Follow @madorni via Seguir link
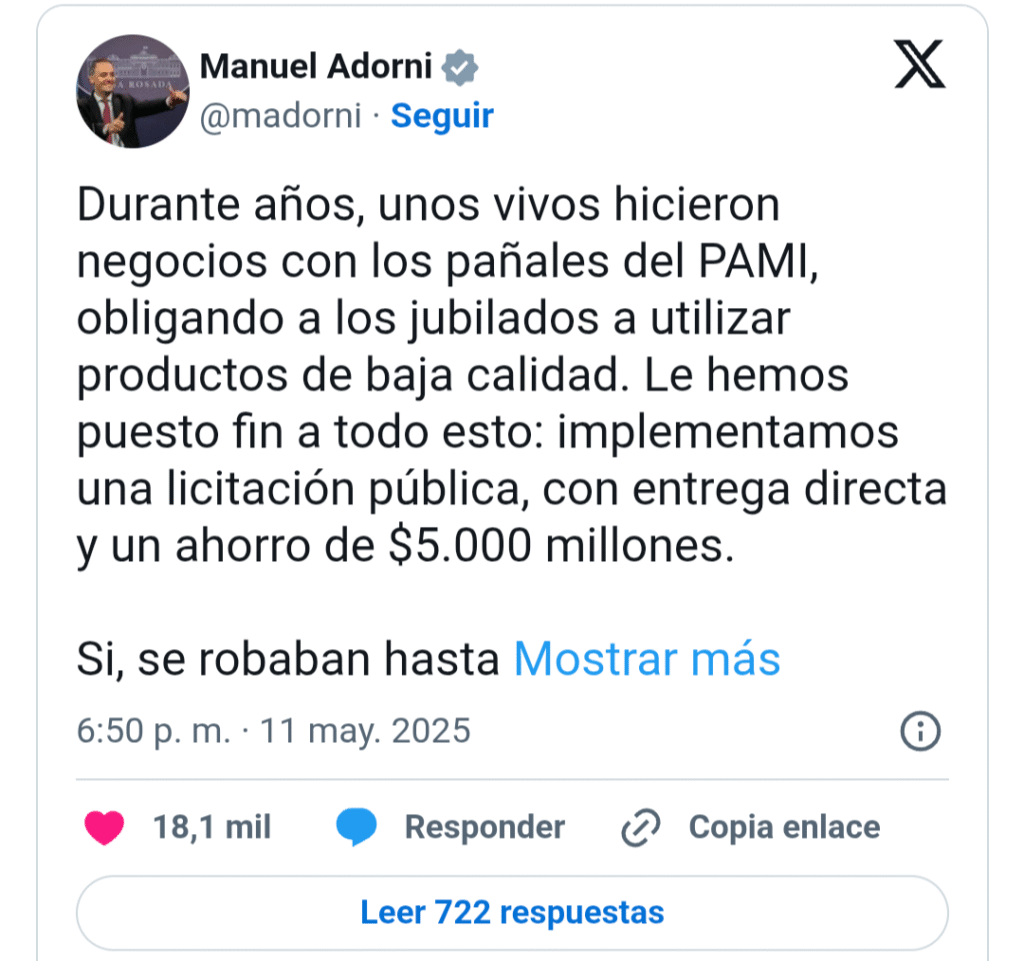The image size is (1024, 961). tap(441, 116)
